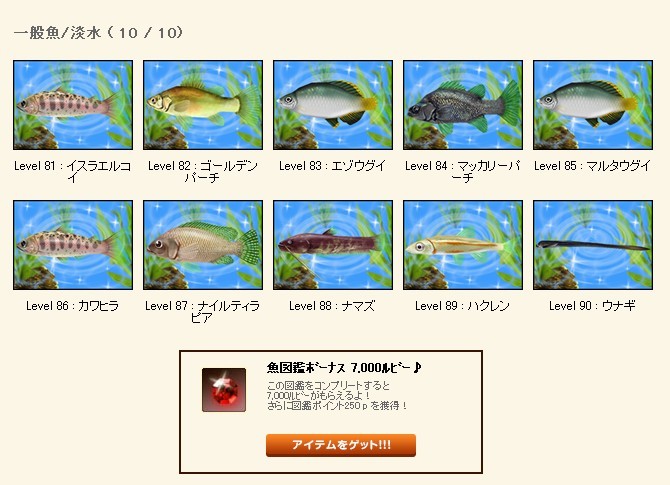Open the Level 85 マルタウグイ fish tile

tap(593, 105)
